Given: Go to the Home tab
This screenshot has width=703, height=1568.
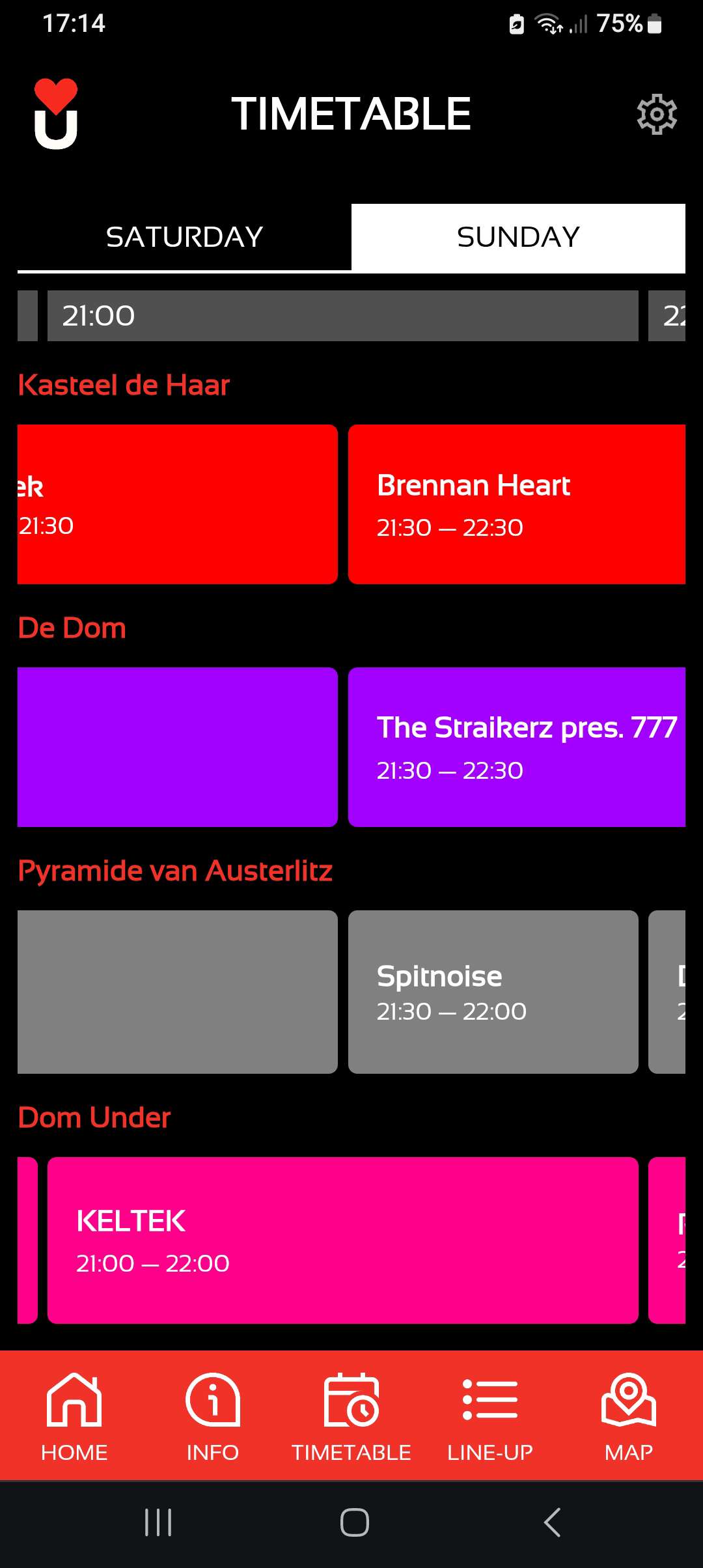Looking at the screenshot, I should 74,1416.
